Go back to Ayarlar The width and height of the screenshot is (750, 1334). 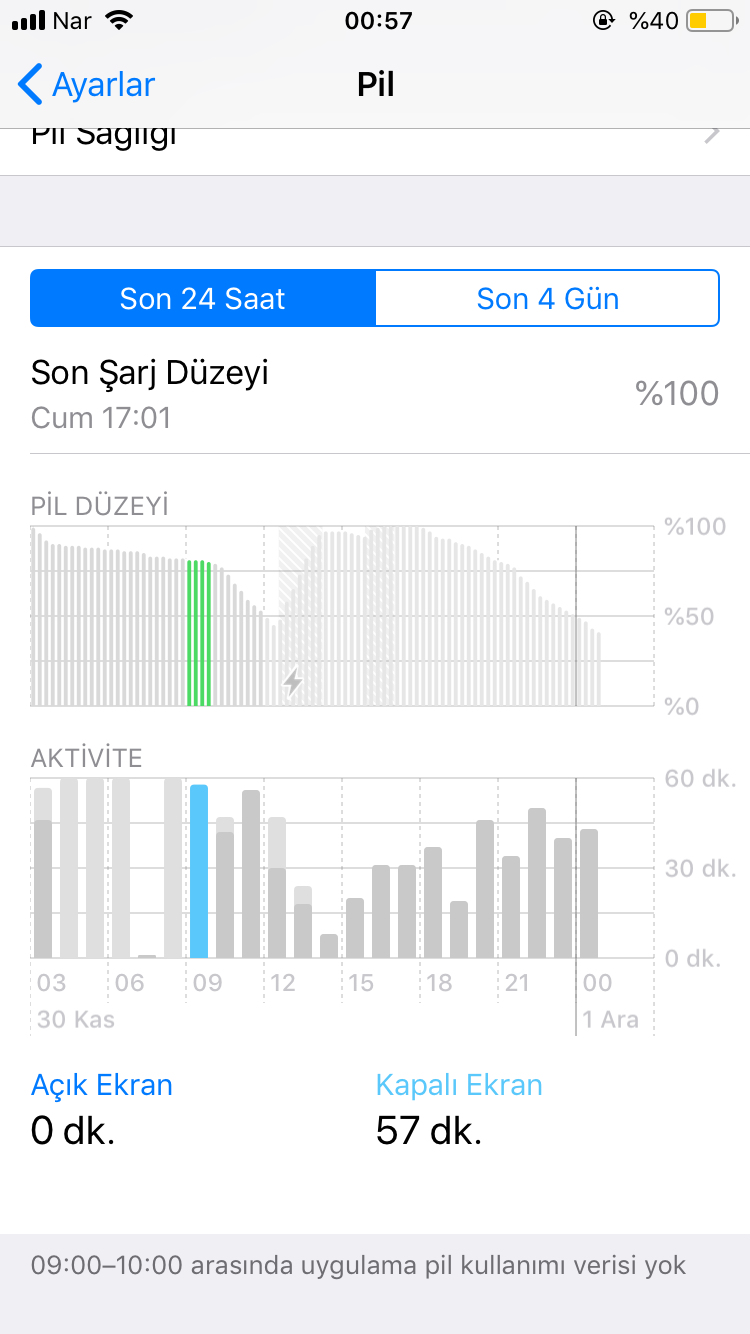coord(87,85)
